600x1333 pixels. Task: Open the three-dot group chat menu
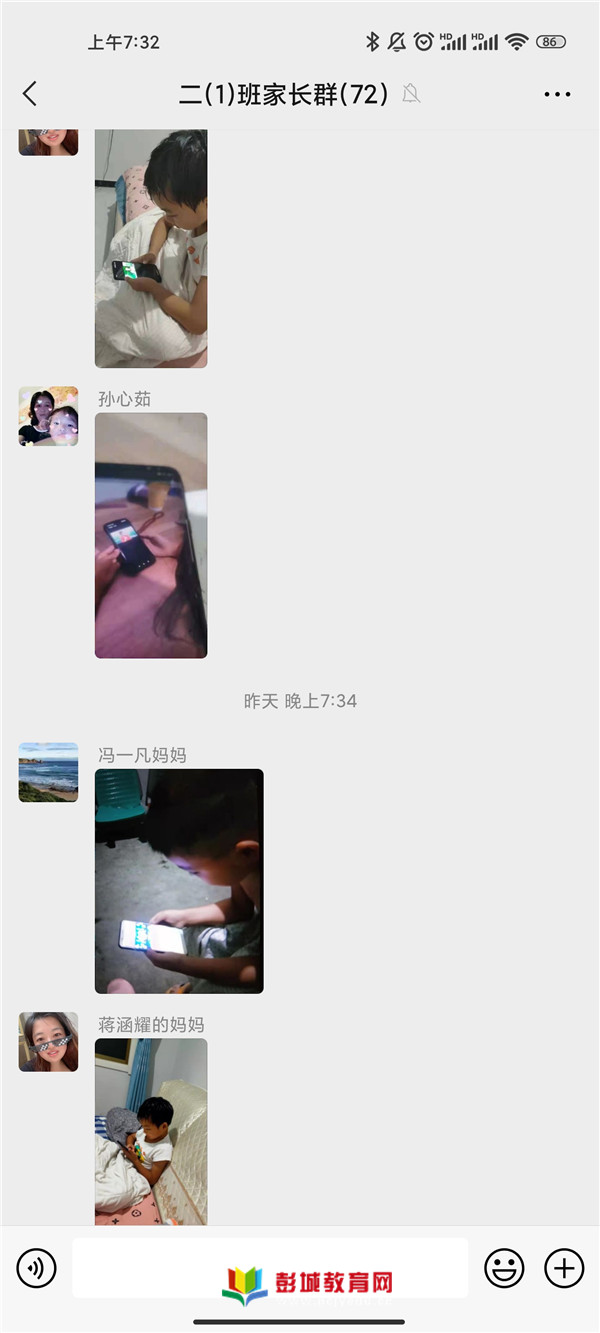tap(557, 94)
